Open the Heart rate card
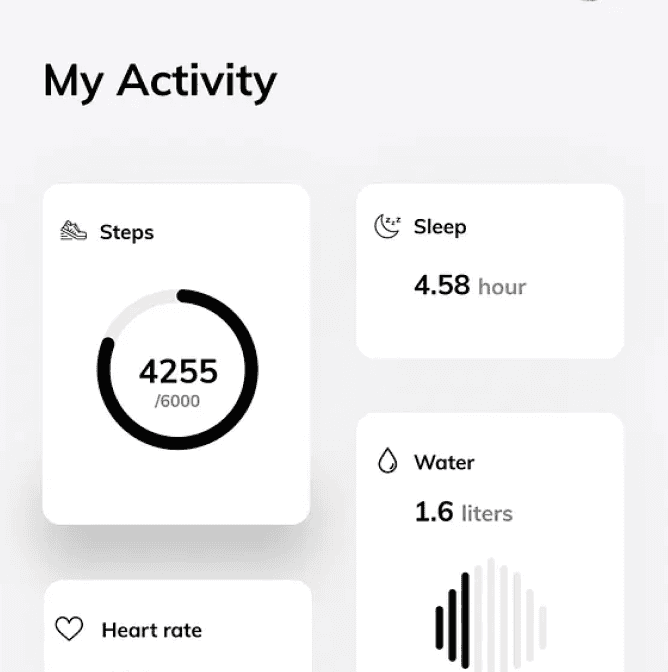 click(177, 626)
